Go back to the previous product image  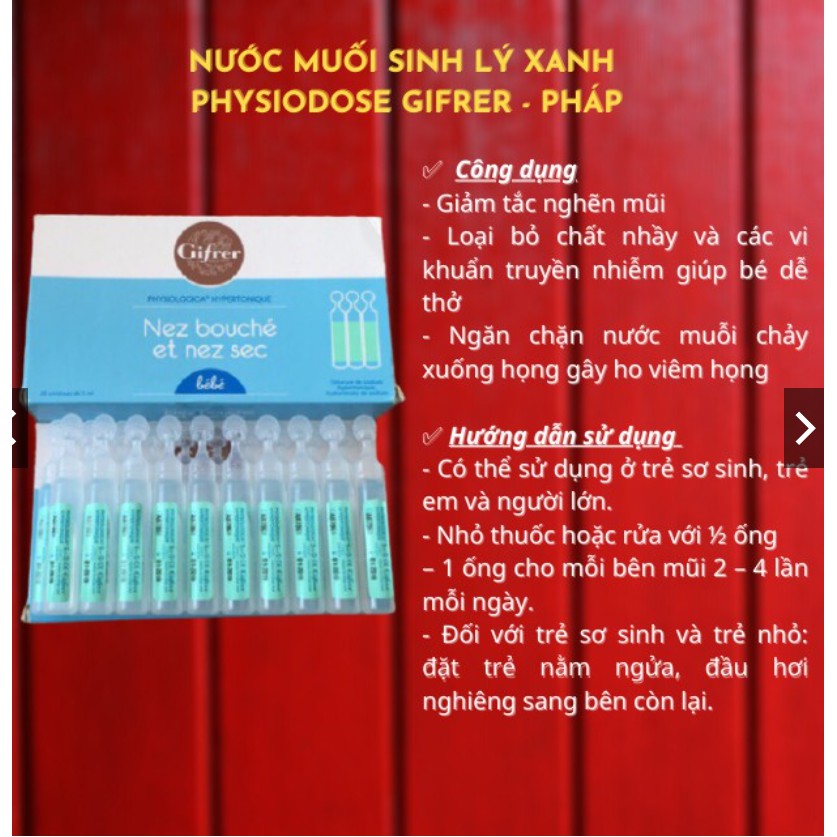[20, 428]
